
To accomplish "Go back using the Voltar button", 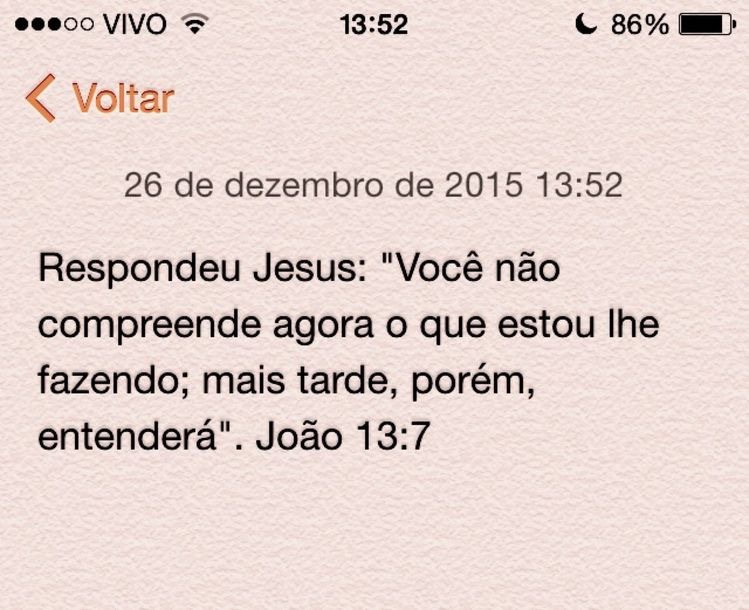I will click(x=100, y=99).
